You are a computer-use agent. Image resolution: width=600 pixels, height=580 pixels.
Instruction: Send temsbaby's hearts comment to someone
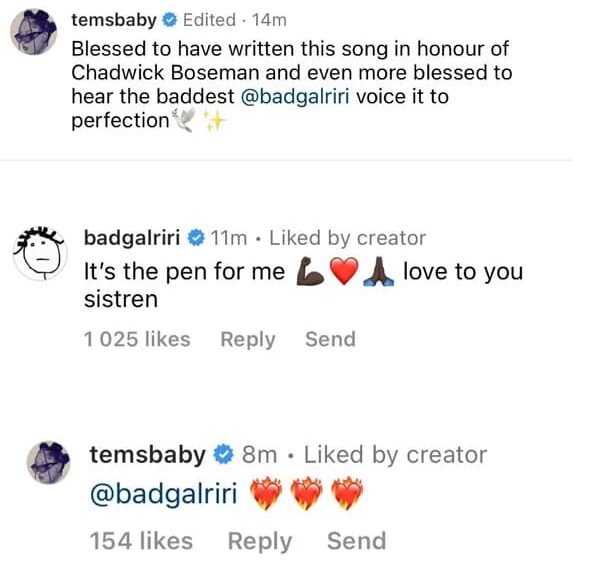tap(356, 541)
